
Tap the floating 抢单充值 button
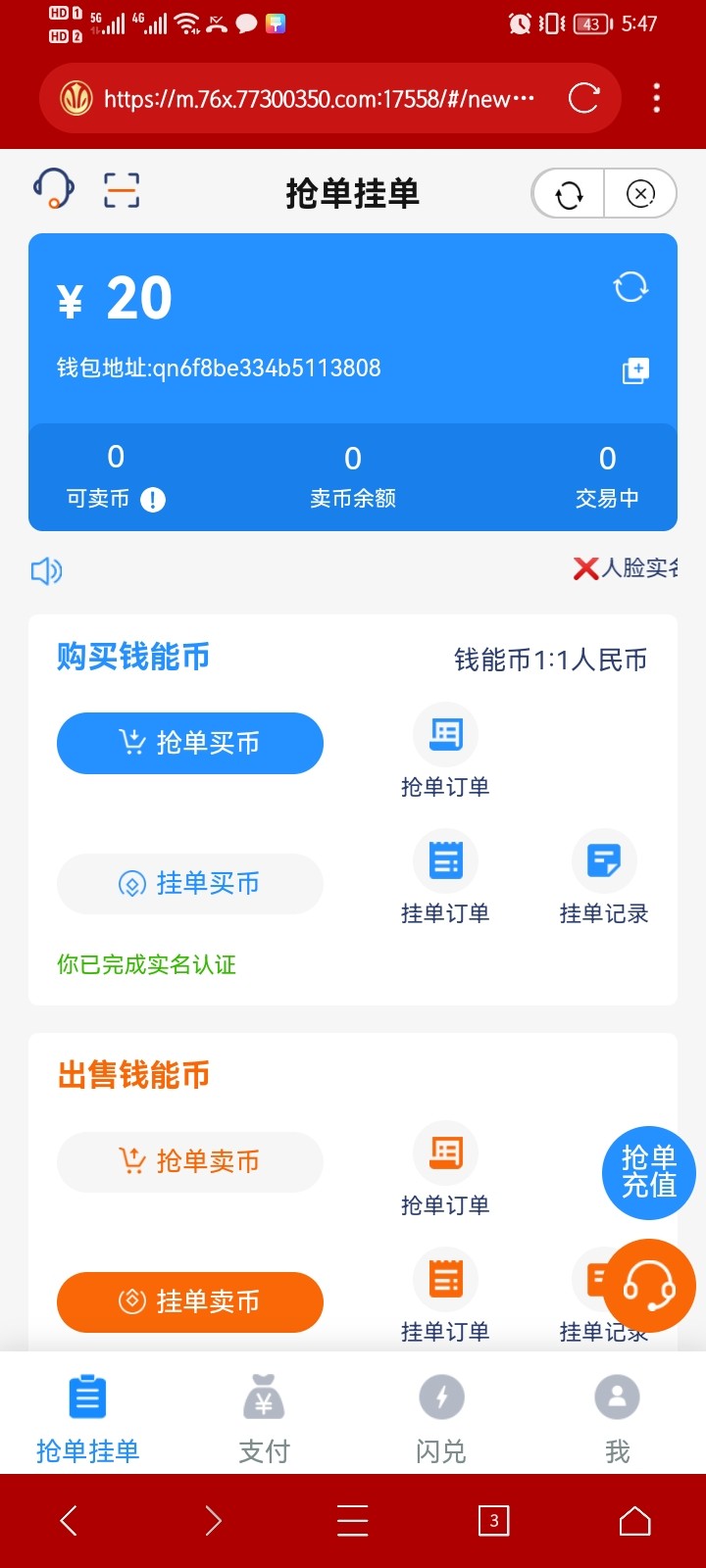click(x=648, y=1172)
